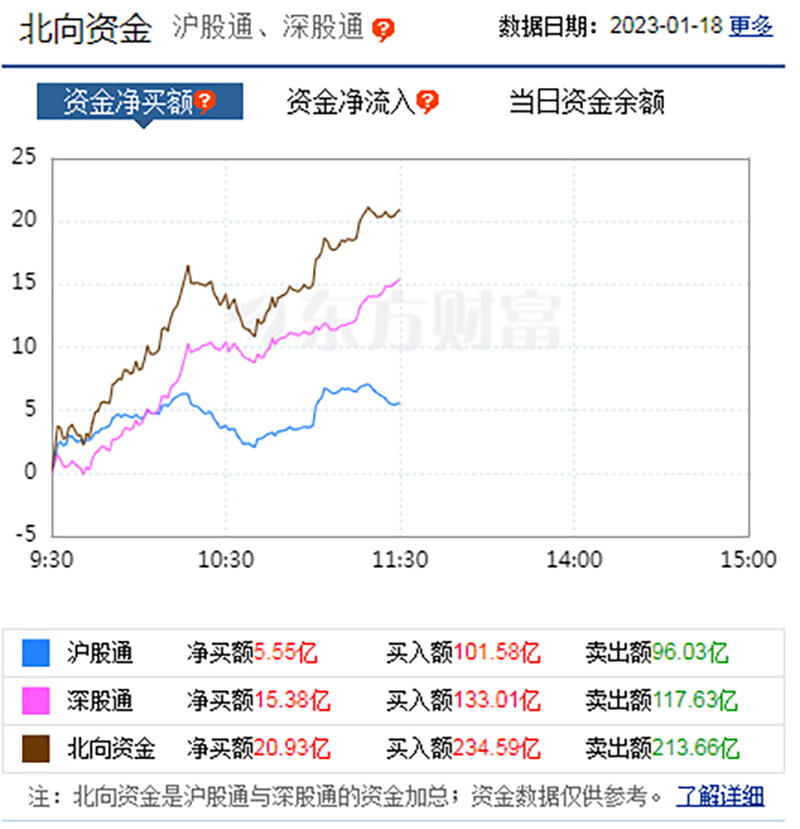Open the 了解详细 link
Image resolution: width=800 pixels, height=829 pixels.
click(720, 796)
